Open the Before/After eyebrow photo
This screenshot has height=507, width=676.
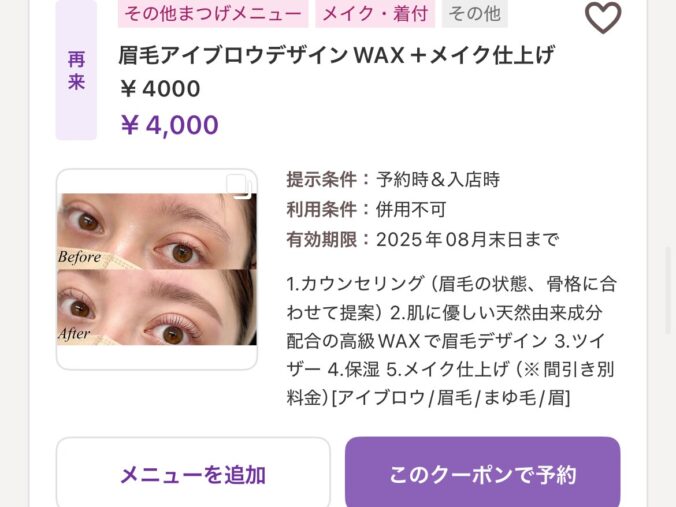tap(157, 269)
